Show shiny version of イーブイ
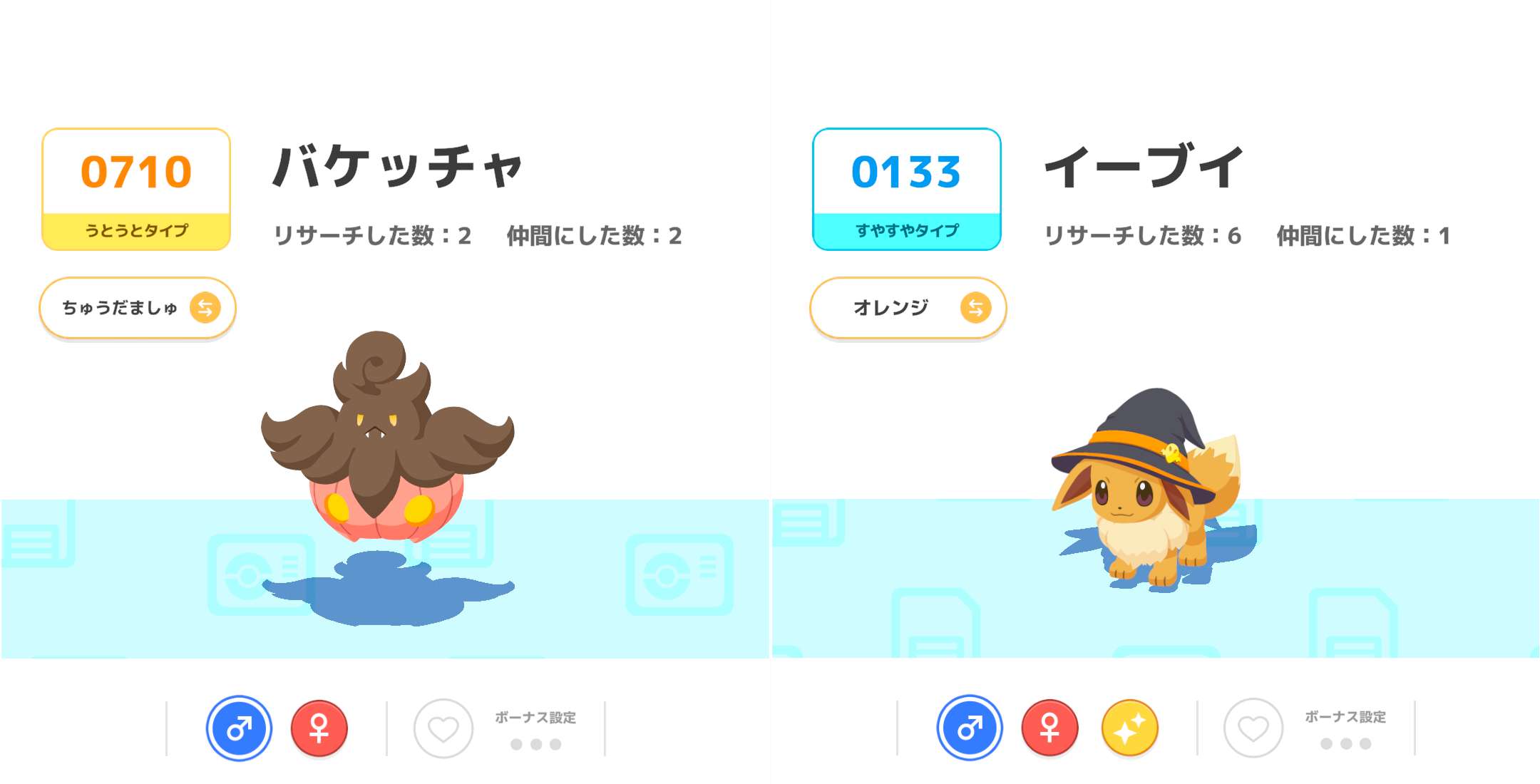This screenshot has height=784, width=1540. 1129,728
